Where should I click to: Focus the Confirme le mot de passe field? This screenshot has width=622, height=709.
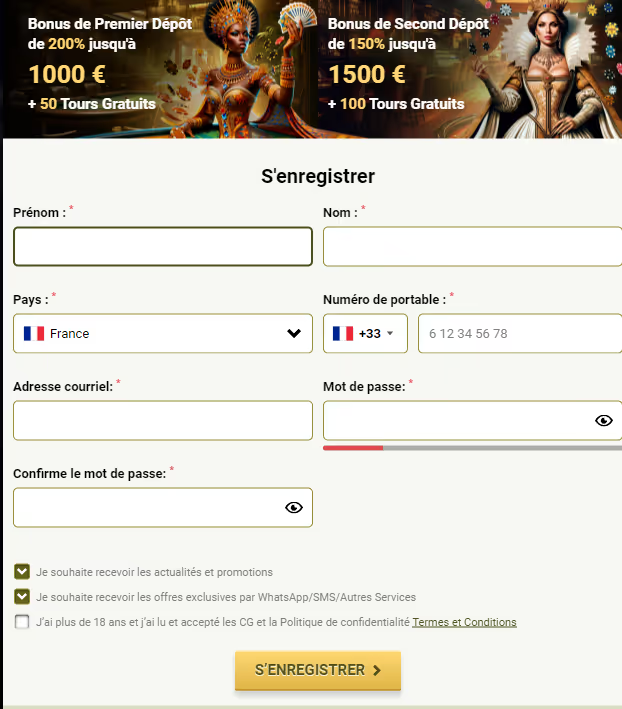[145, 507]
